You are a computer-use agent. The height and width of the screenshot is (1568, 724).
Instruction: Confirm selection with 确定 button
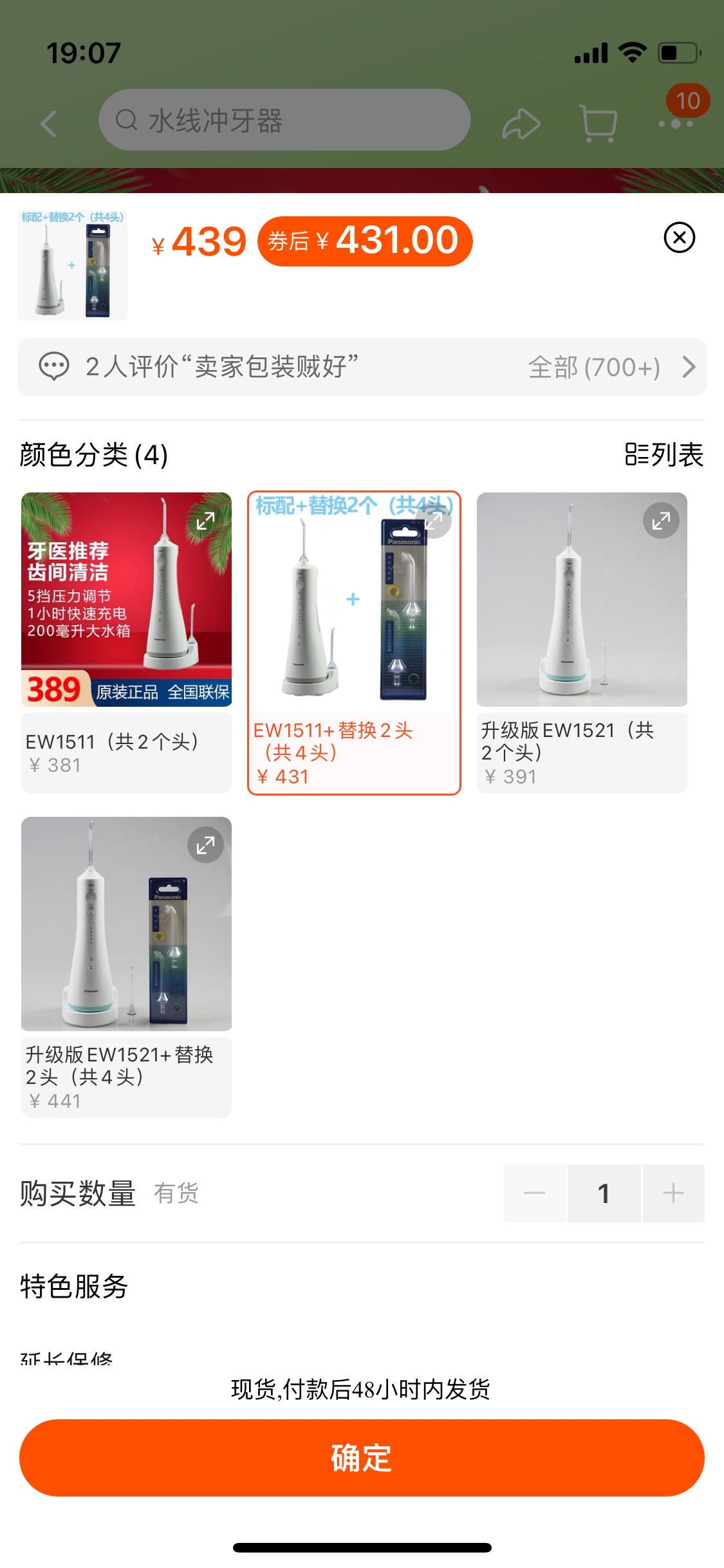(x=362, y=1457)
